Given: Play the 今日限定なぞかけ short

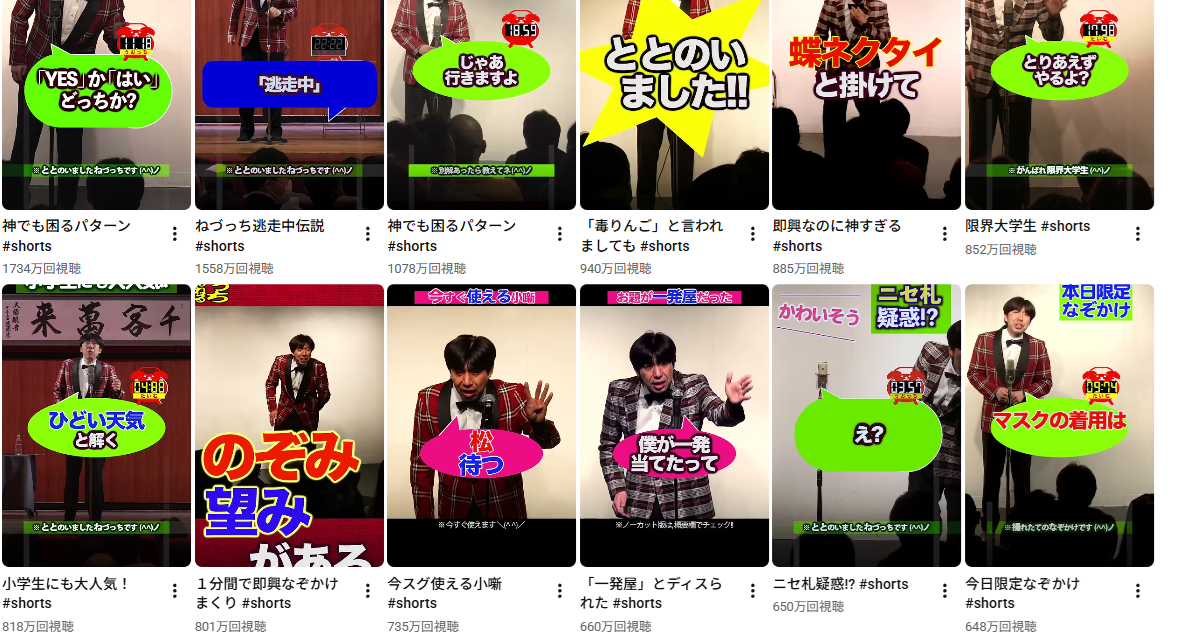Looking at the screenshot, I should click(x=1059, y=425).
